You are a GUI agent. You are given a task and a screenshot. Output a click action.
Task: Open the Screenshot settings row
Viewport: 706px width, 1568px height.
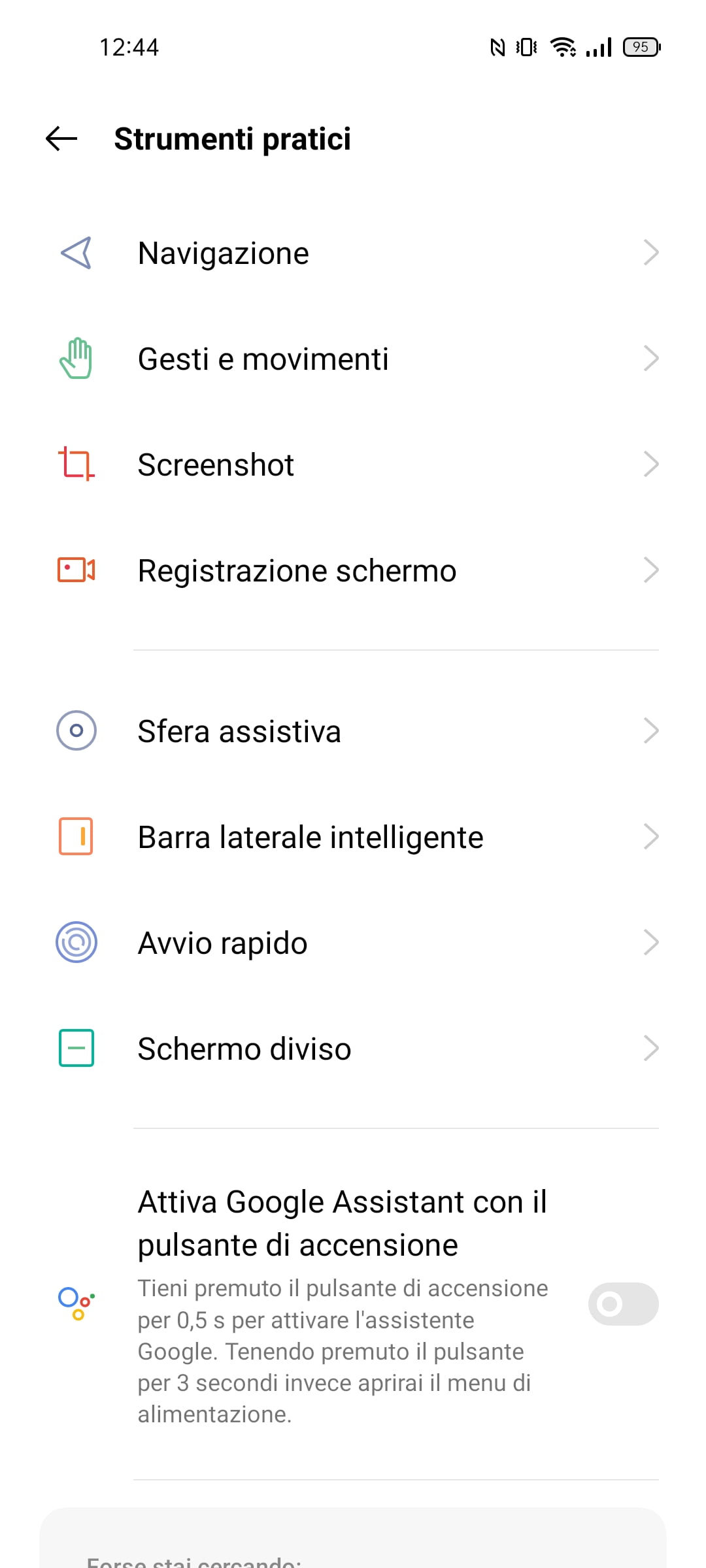tap(353, 465)
